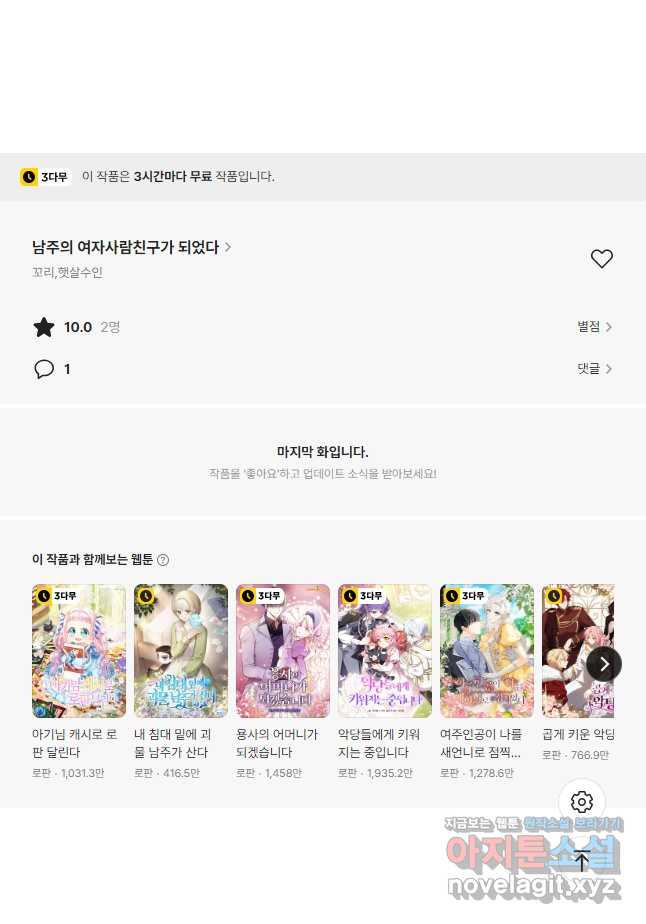Show next recommended webtoons with arrow
The height and width of the screenshot is (924, 646).
[x=603, y=664]
